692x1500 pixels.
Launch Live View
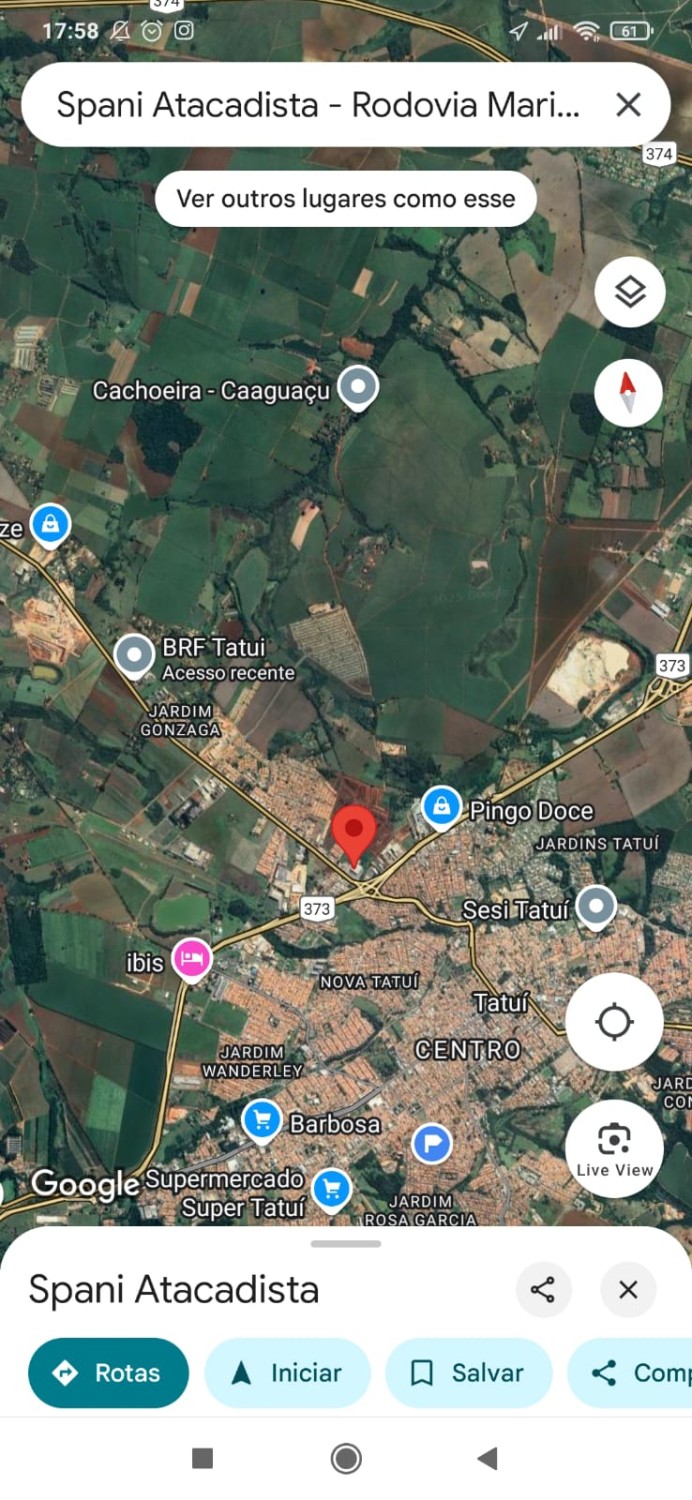[614, 1148]
